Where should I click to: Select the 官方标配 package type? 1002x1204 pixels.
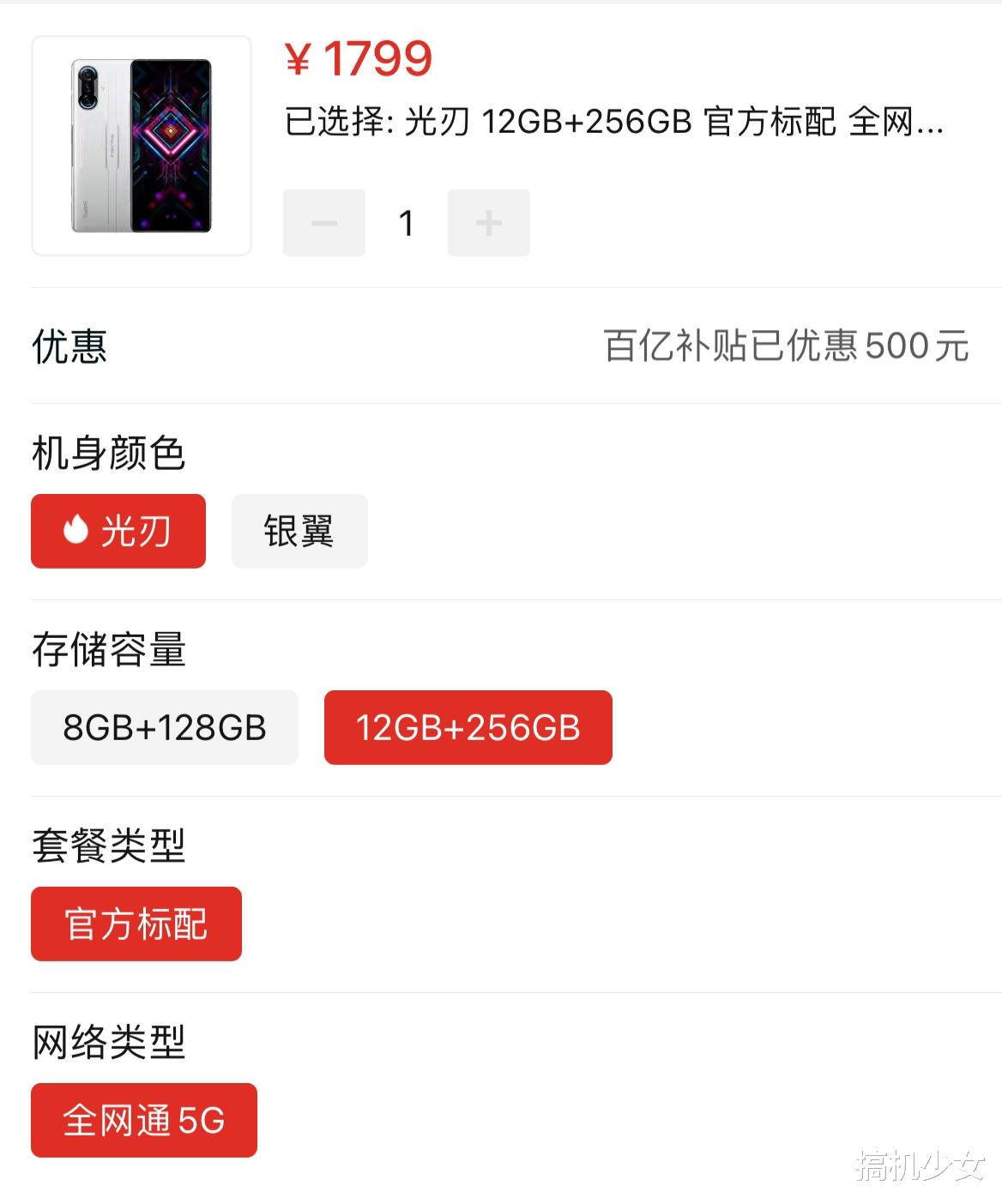coord(136,924)
